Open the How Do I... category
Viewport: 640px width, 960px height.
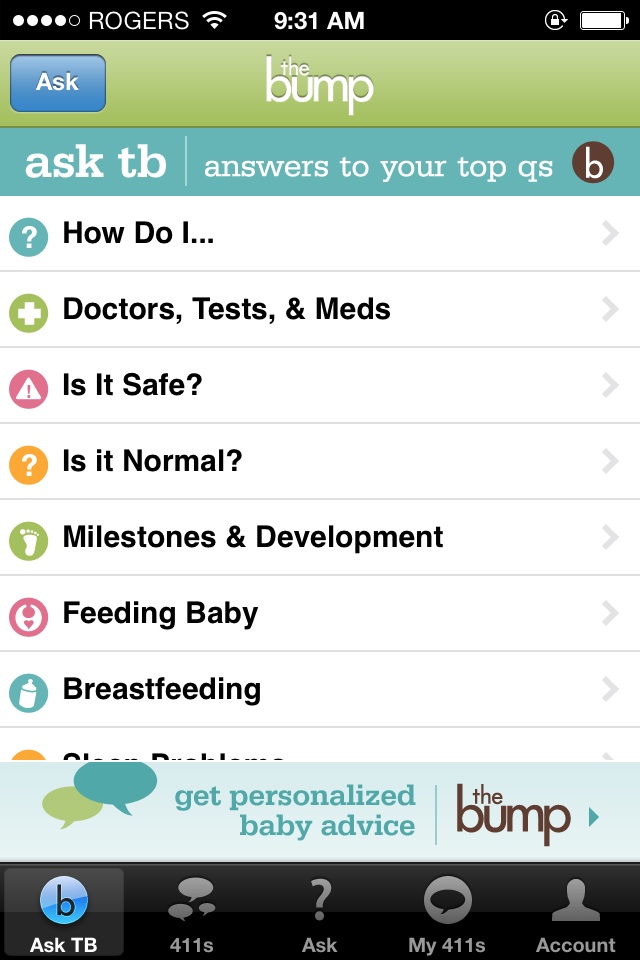tap(320, 234)
